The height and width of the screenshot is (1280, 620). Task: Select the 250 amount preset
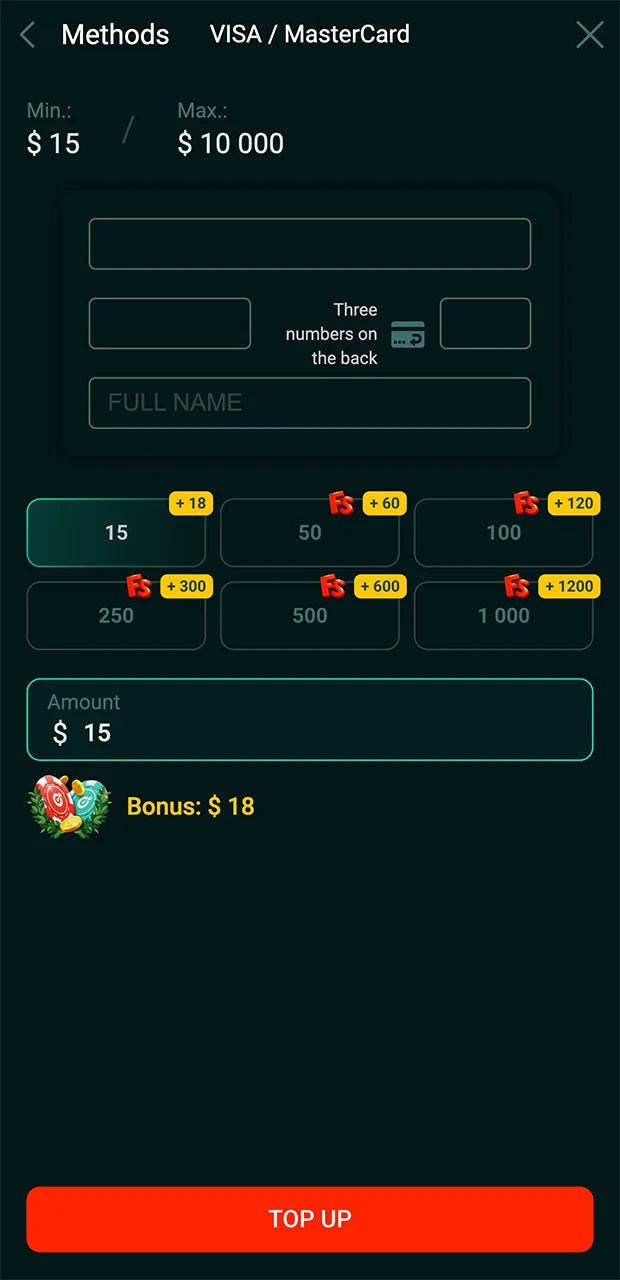pos(116,616)
